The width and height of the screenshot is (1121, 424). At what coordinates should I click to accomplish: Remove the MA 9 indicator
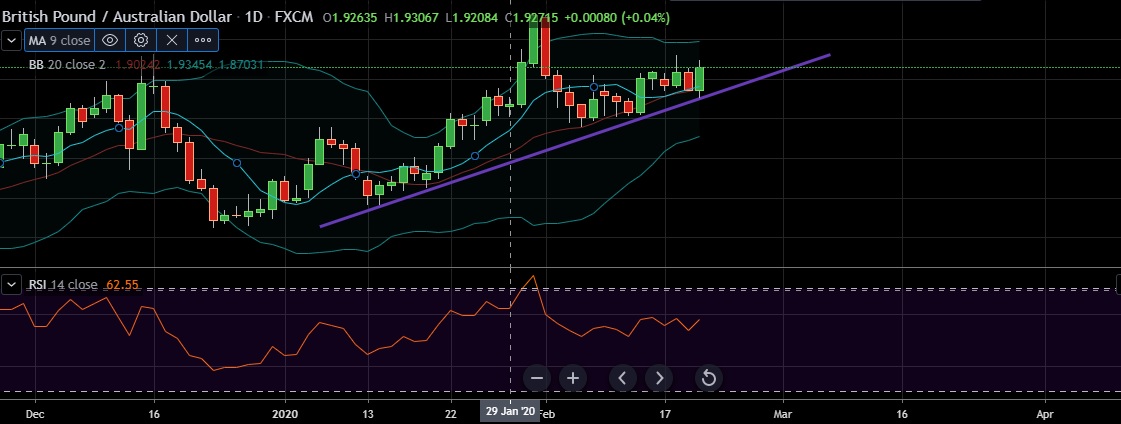click(172, 40)
